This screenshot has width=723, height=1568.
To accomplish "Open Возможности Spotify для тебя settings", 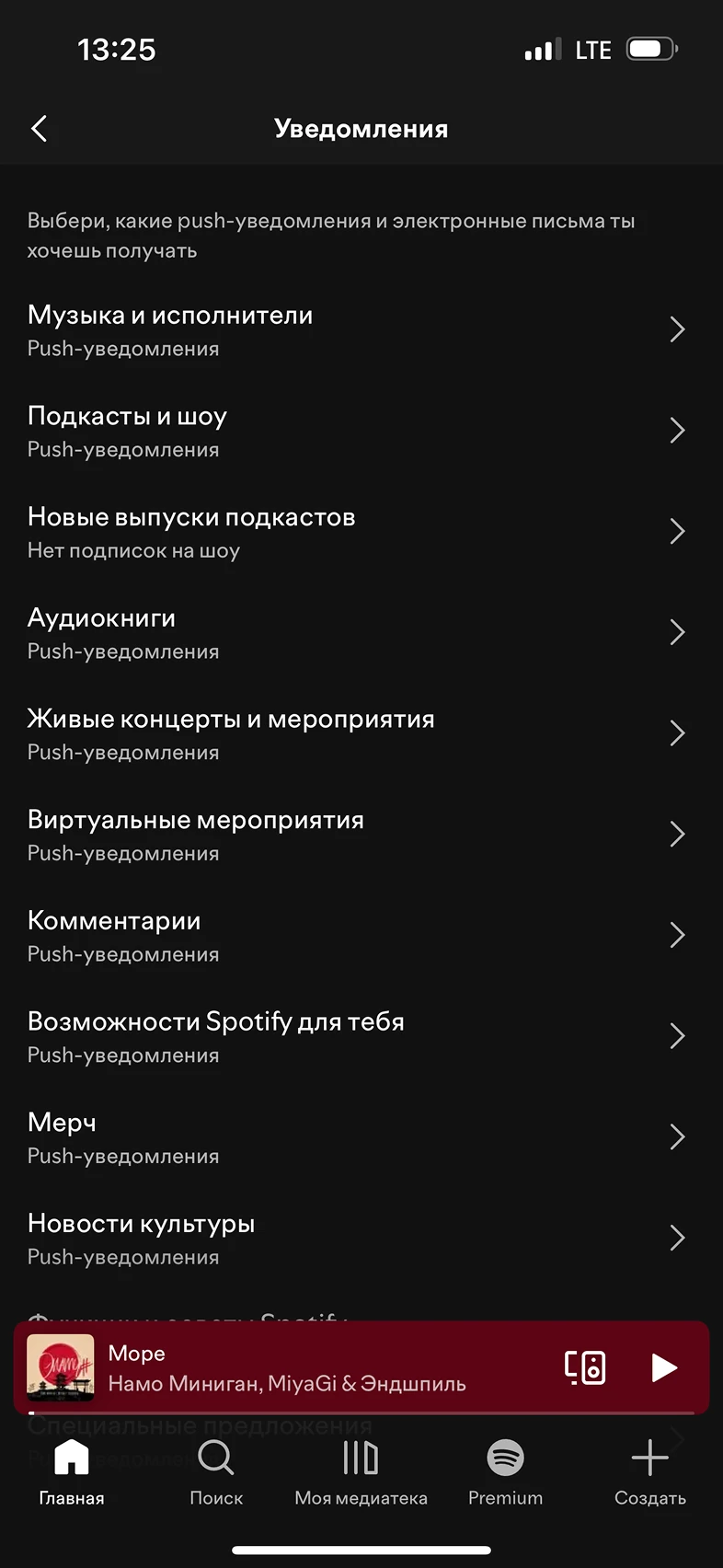I will pos(361,1036).
